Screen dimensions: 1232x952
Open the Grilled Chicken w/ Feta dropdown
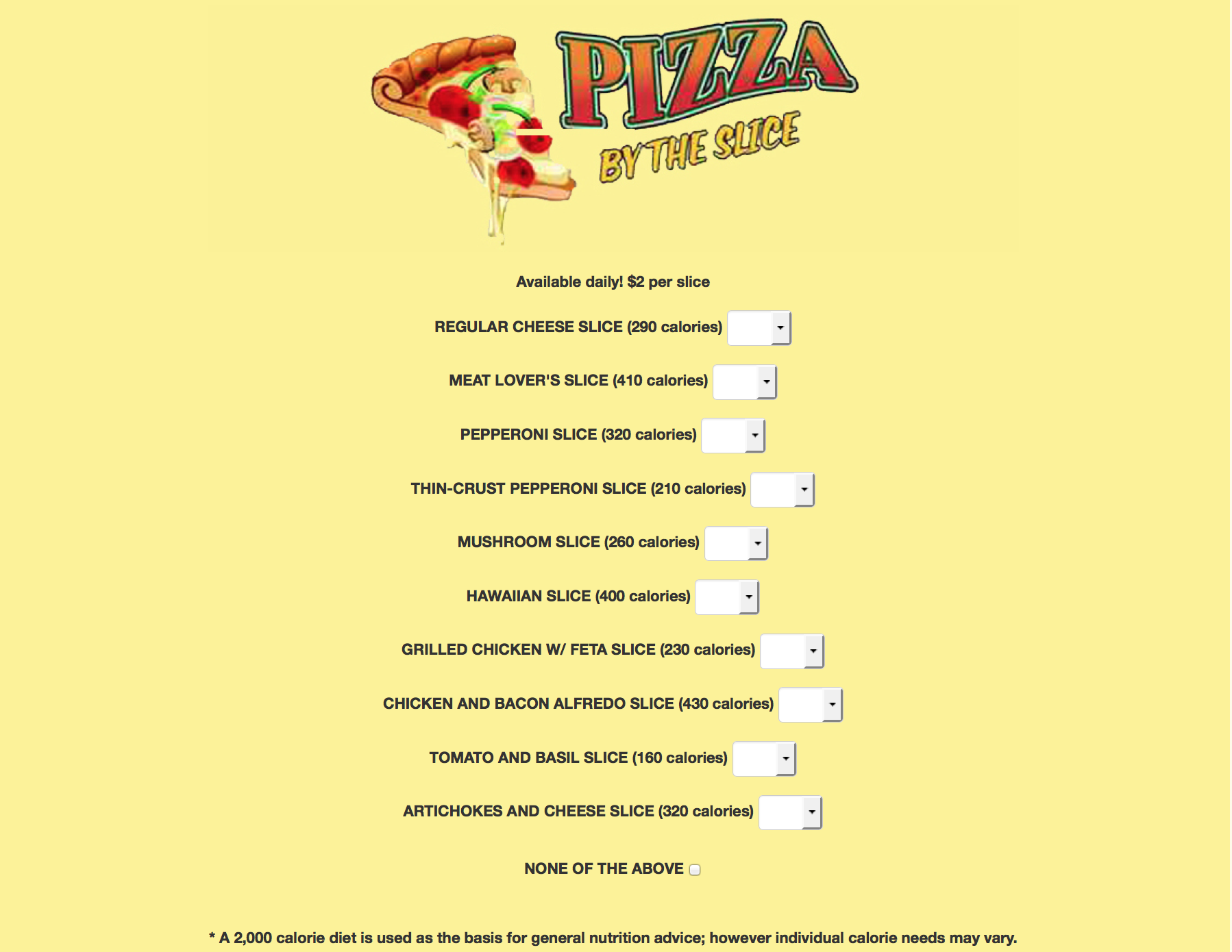click(791, 651)
